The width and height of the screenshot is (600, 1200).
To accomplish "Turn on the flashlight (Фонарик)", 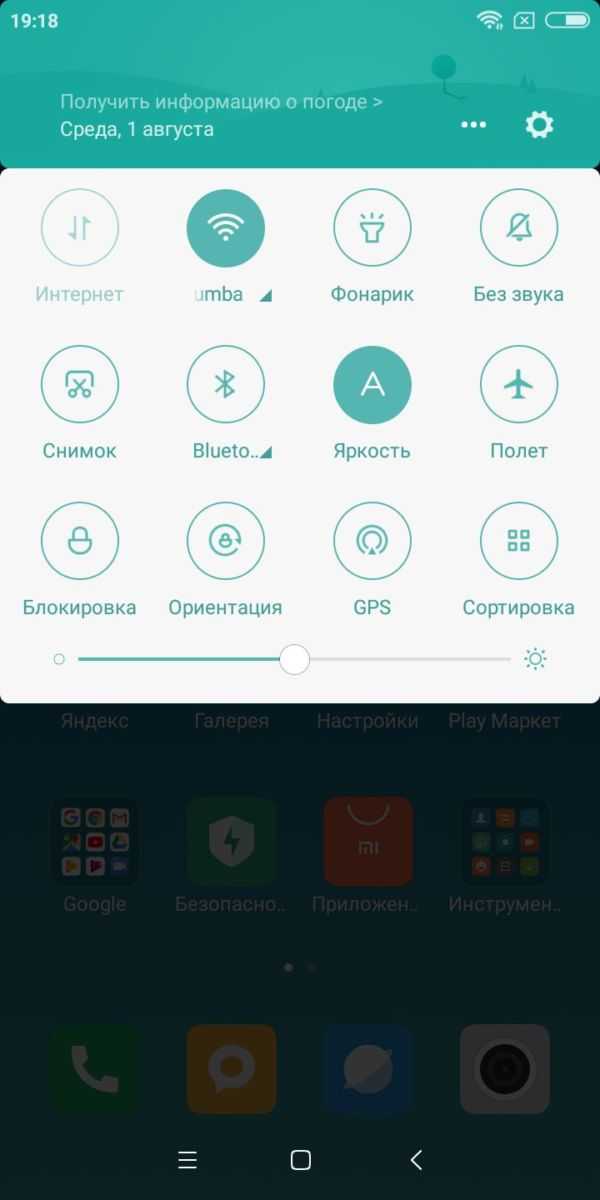I will (372, 228).
